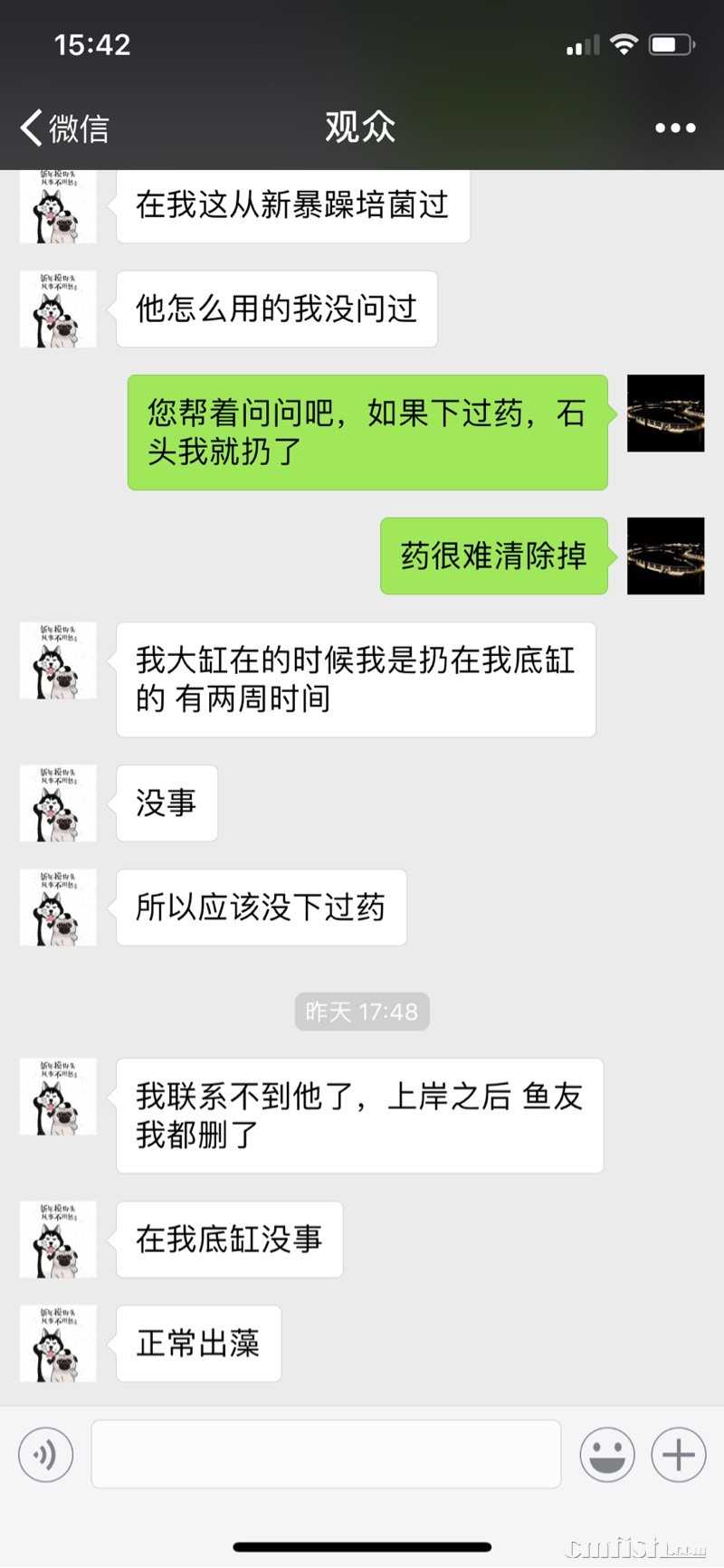Open the emoji sticker panel
724x1568 pixels.
[x=606, y=1455]
